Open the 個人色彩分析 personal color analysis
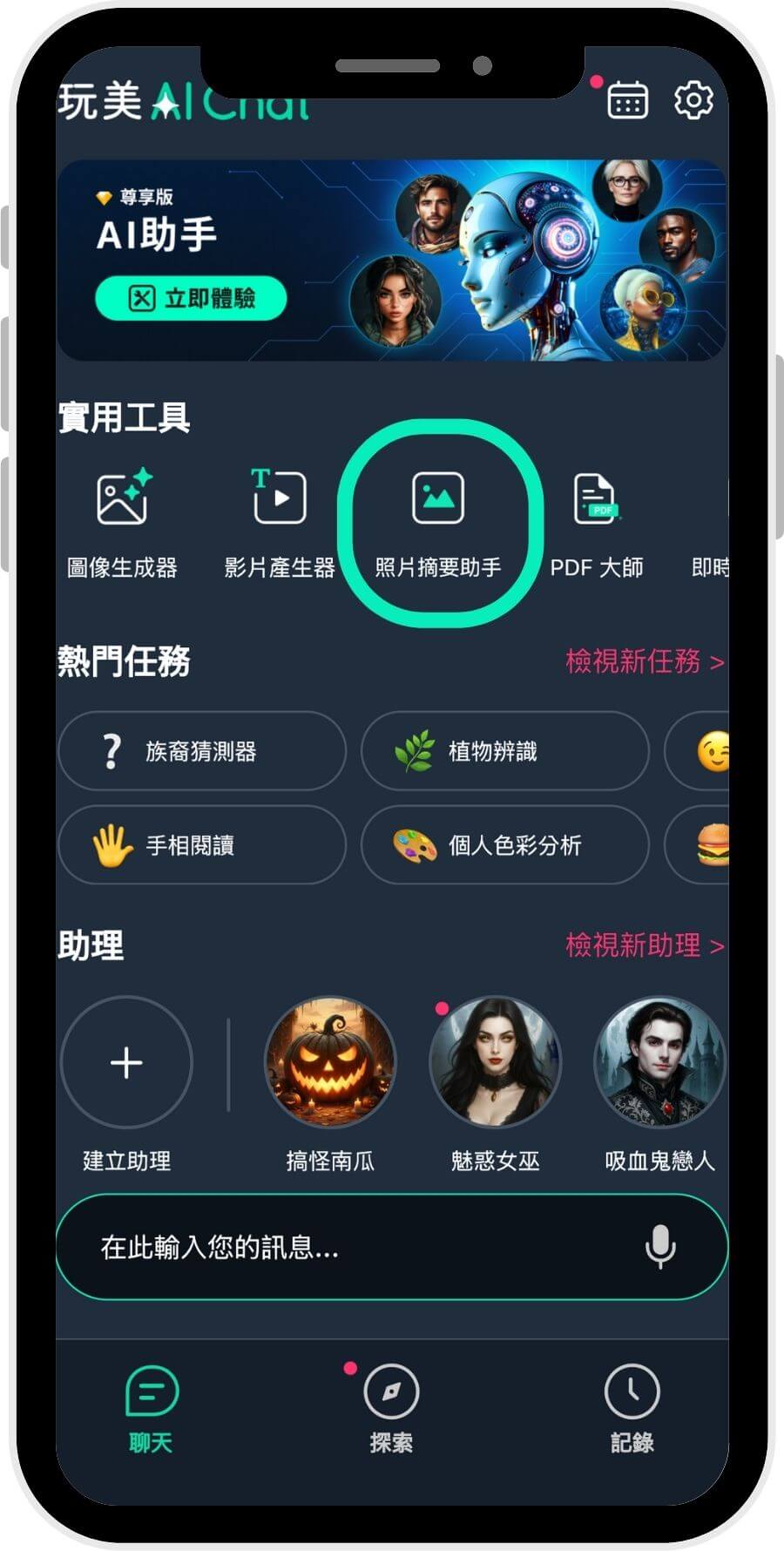This screenshot has width=784, height=1551. (505, 844)
